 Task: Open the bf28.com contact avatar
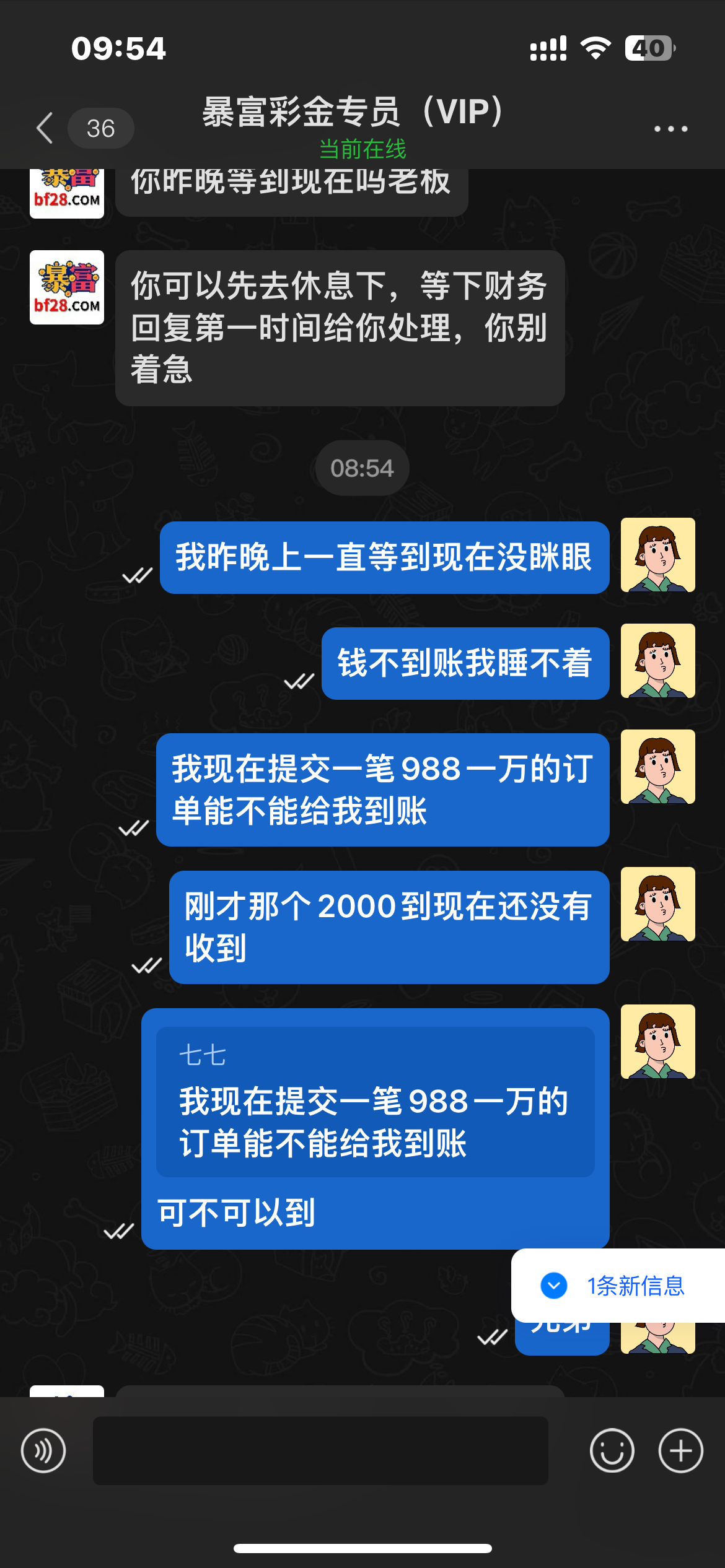pos(67,287)
